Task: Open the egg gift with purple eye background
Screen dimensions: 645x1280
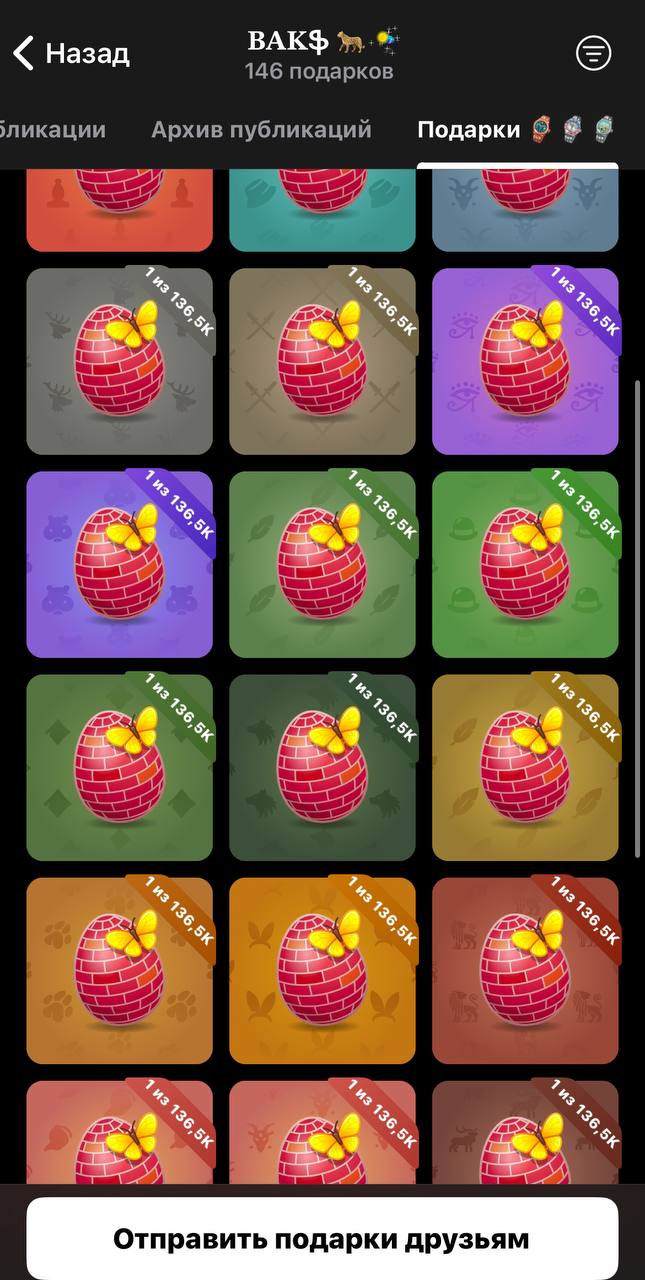Action: (x=525, y=361)
